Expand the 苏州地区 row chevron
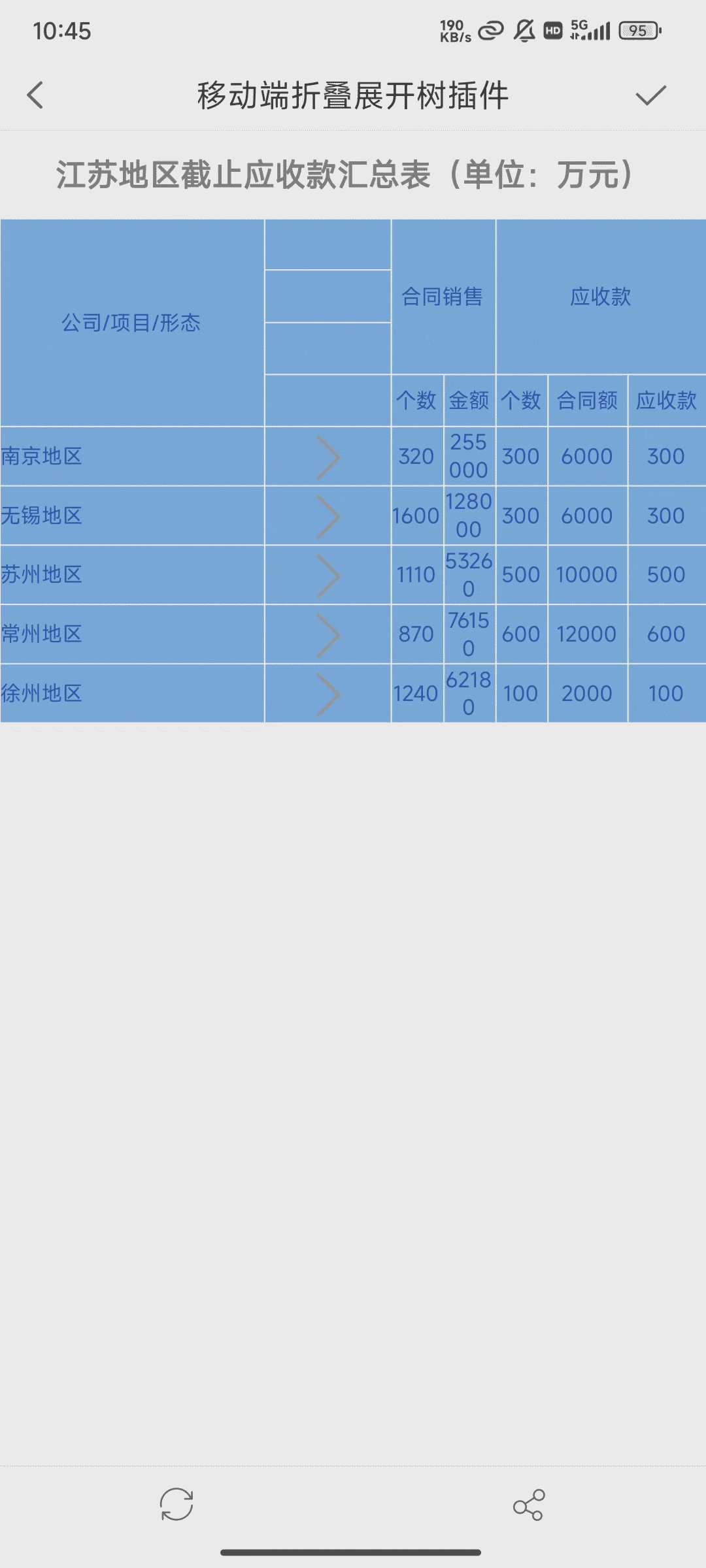The width and height of the screenshot is (706, 1568). tap(328, 576)
